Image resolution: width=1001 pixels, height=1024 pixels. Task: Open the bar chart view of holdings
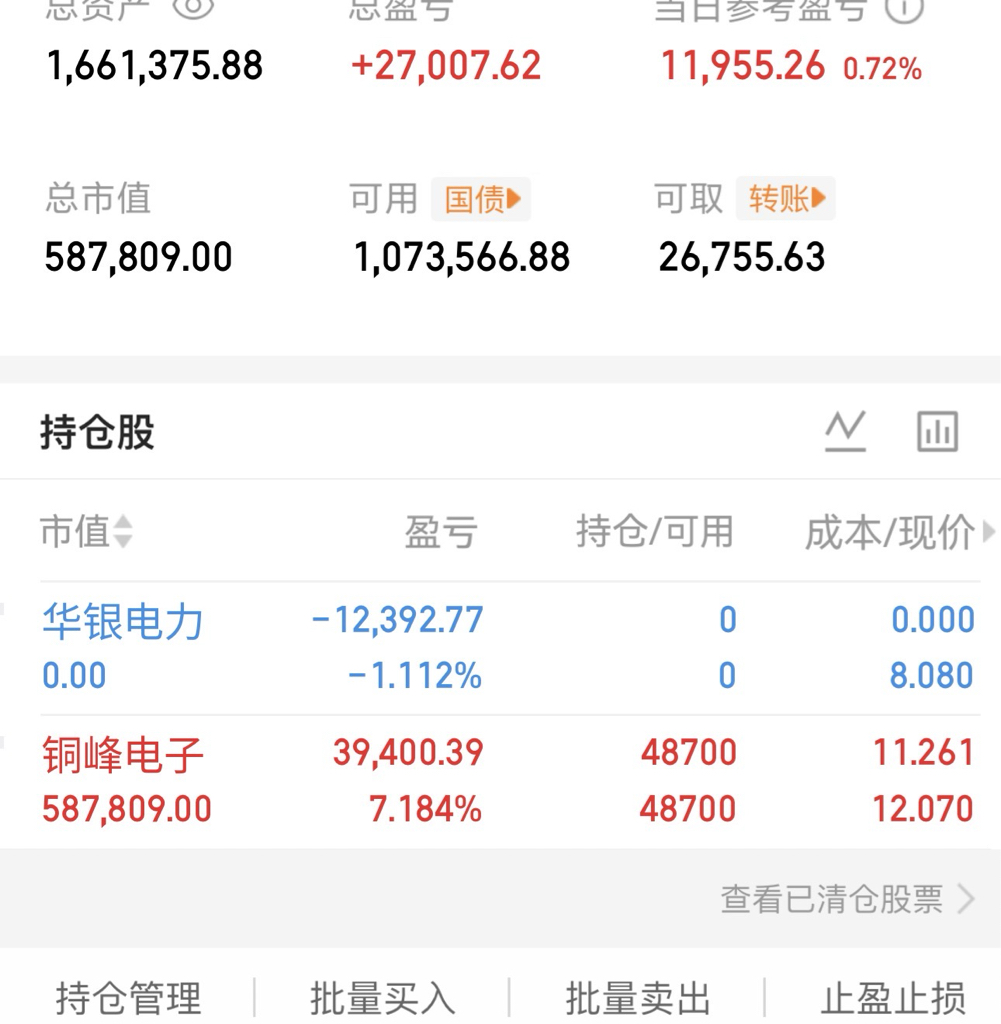[938, 431]
